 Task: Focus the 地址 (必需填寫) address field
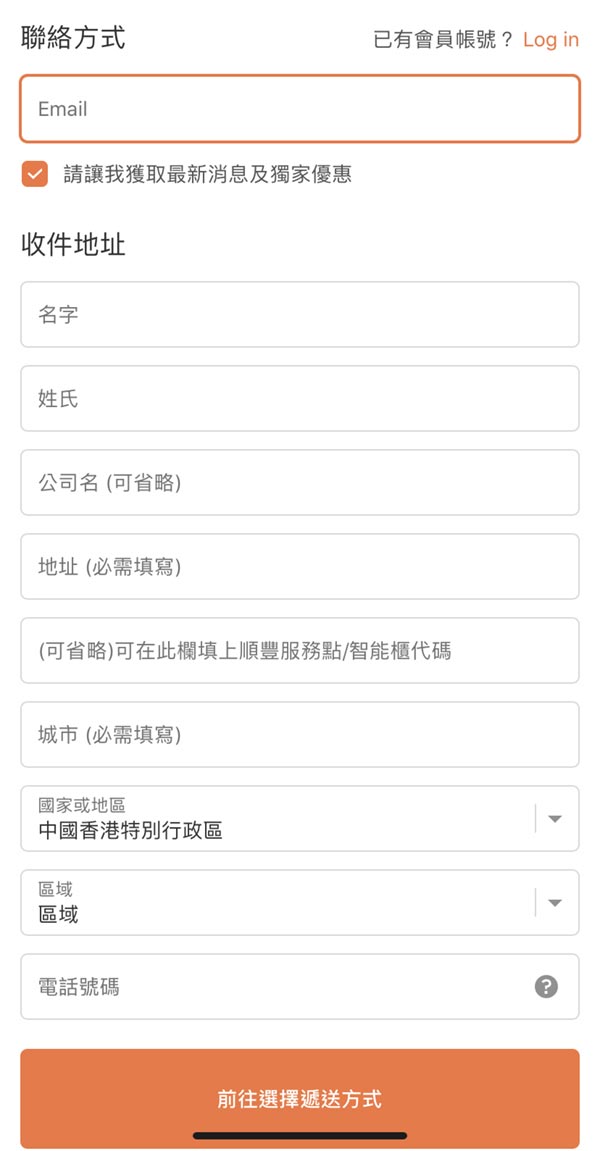coord(300,567)
